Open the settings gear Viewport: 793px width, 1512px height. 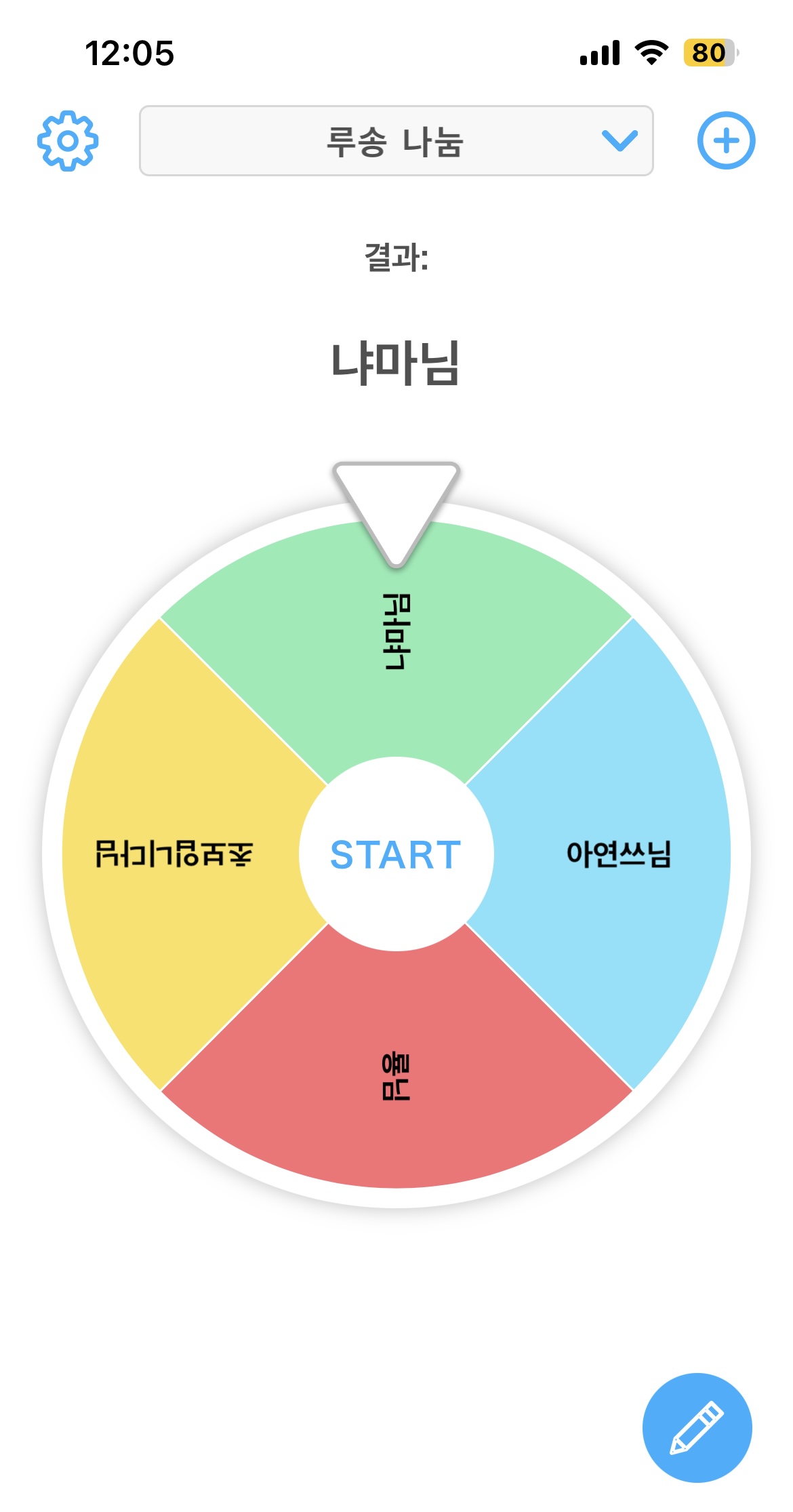coord(67,141)
